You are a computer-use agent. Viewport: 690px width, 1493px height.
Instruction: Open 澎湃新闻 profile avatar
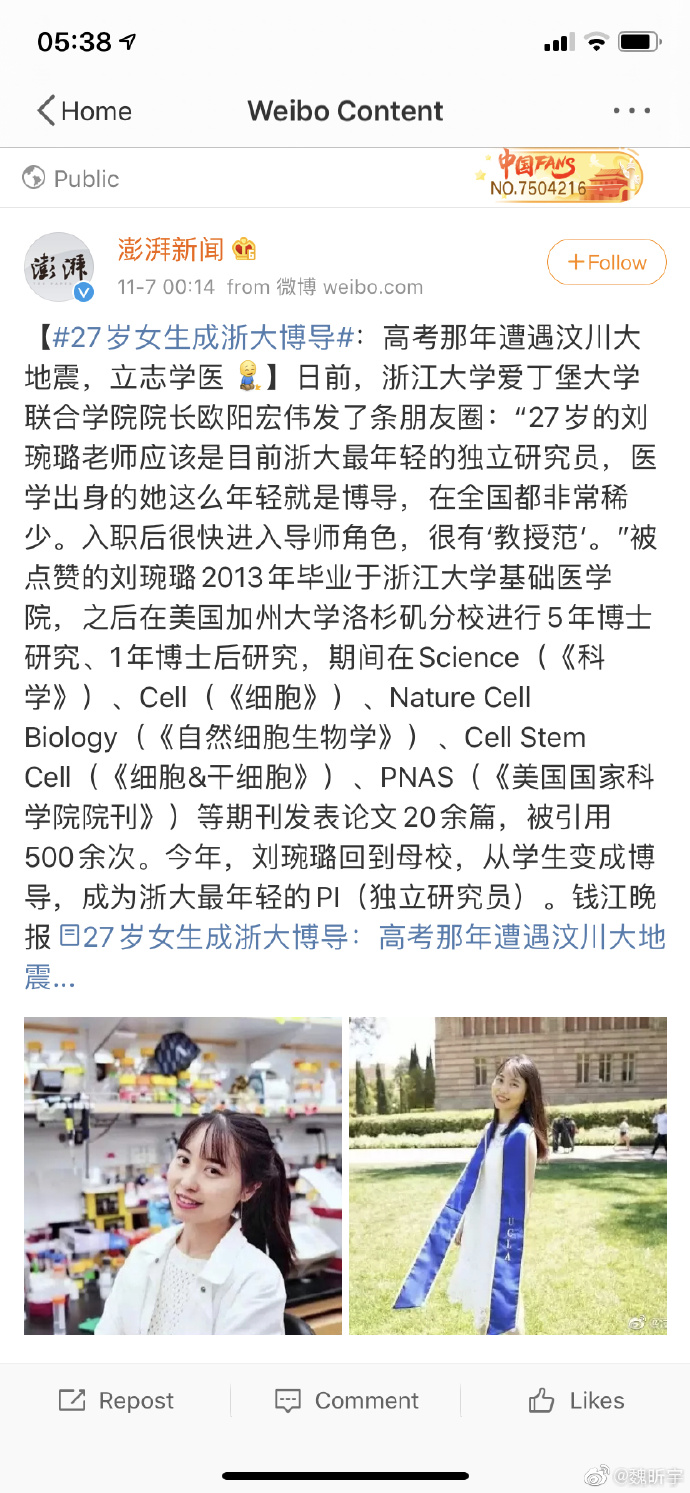click(x=59, y=267)
